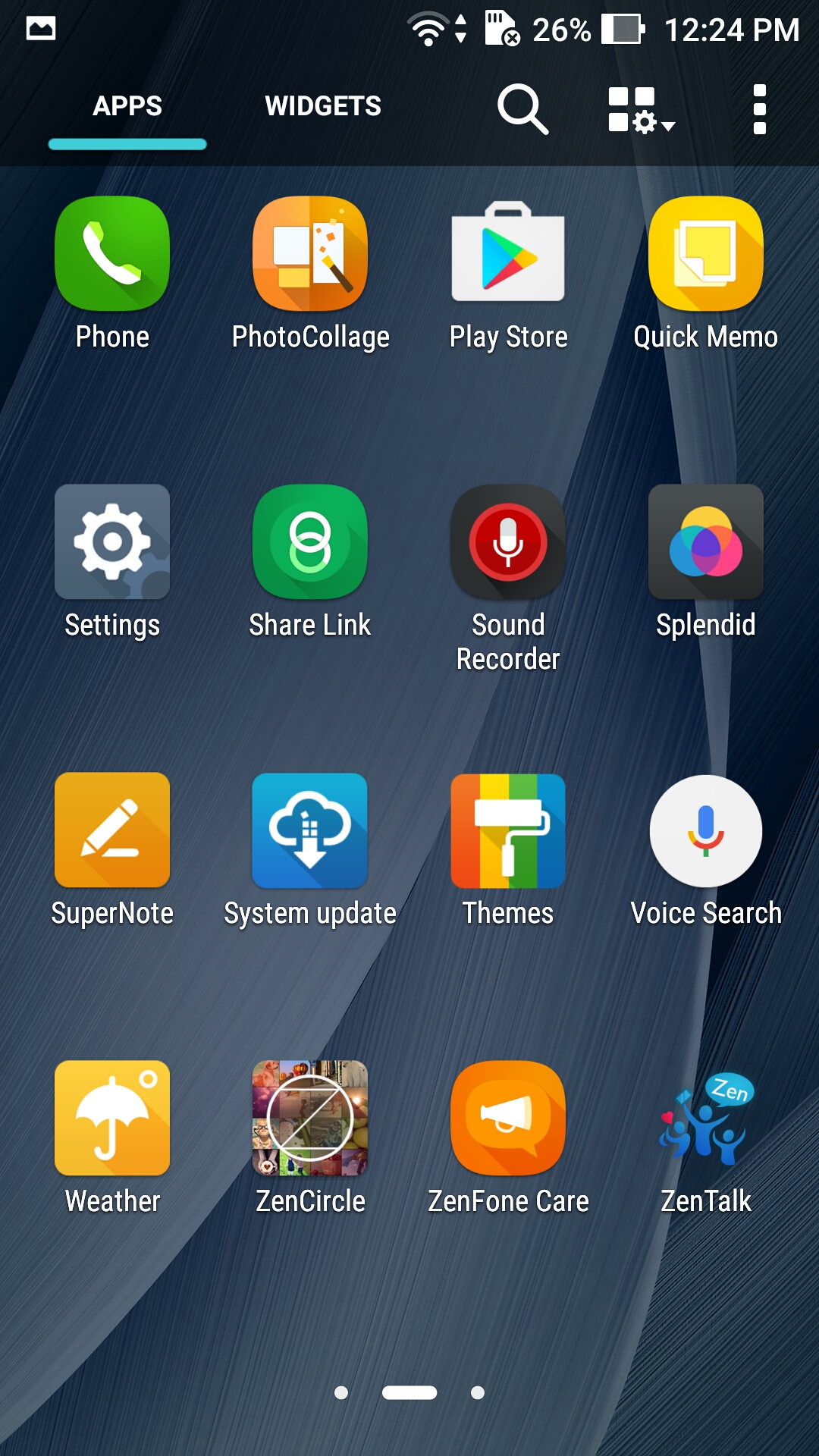Open System update

(x=310, y=830)
